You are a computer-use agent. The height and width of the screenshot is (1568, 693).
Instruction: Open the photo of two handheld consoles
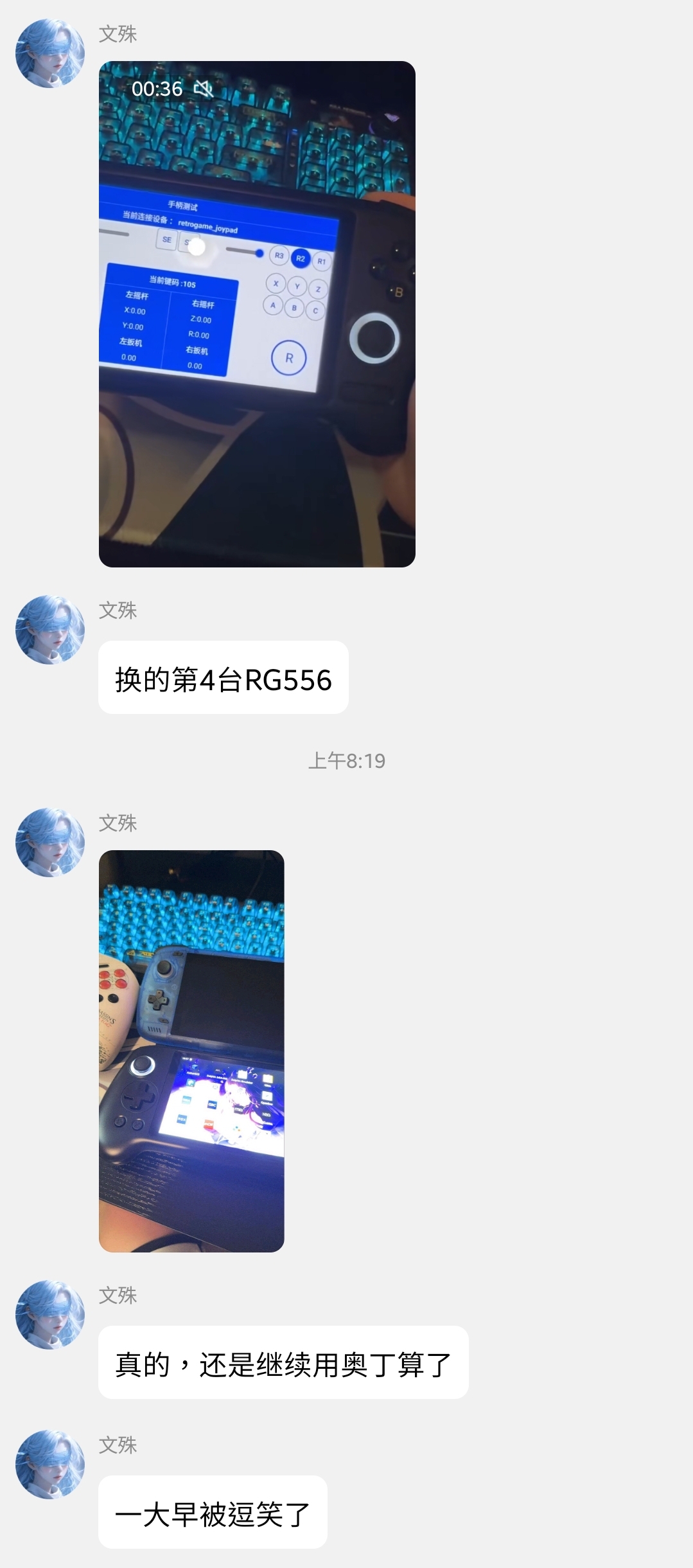click(191, 1051)
